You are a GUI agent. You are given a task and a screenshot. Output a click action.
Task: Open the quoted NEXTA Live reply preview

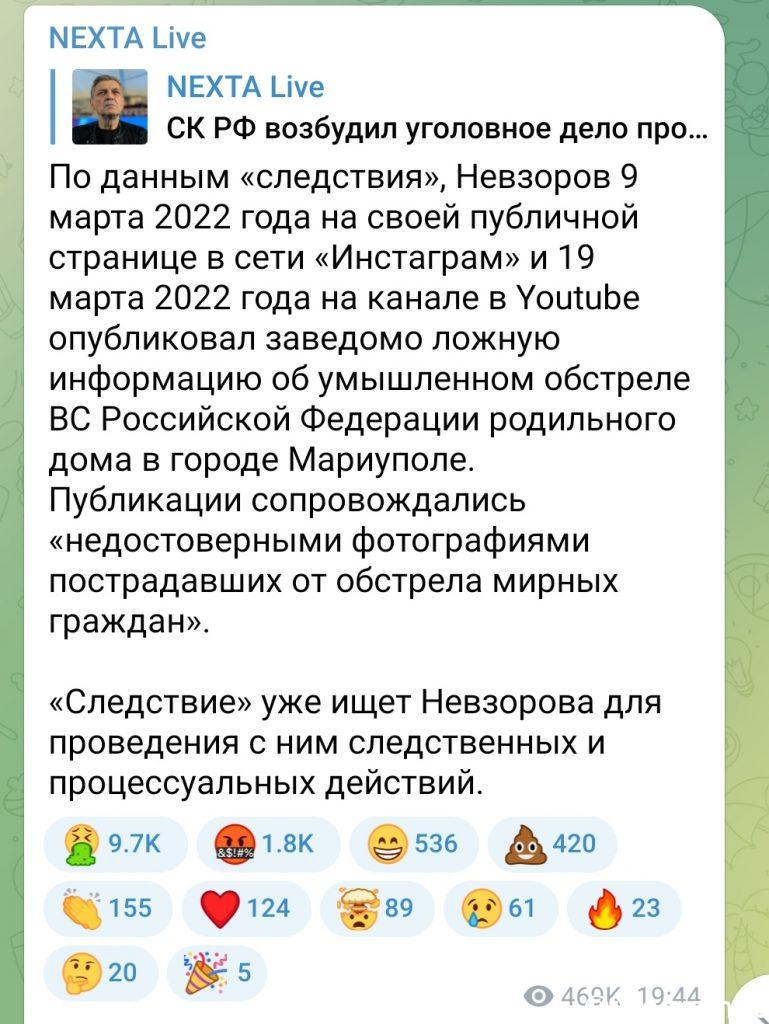pyautogui.click(x=381, y=107)
